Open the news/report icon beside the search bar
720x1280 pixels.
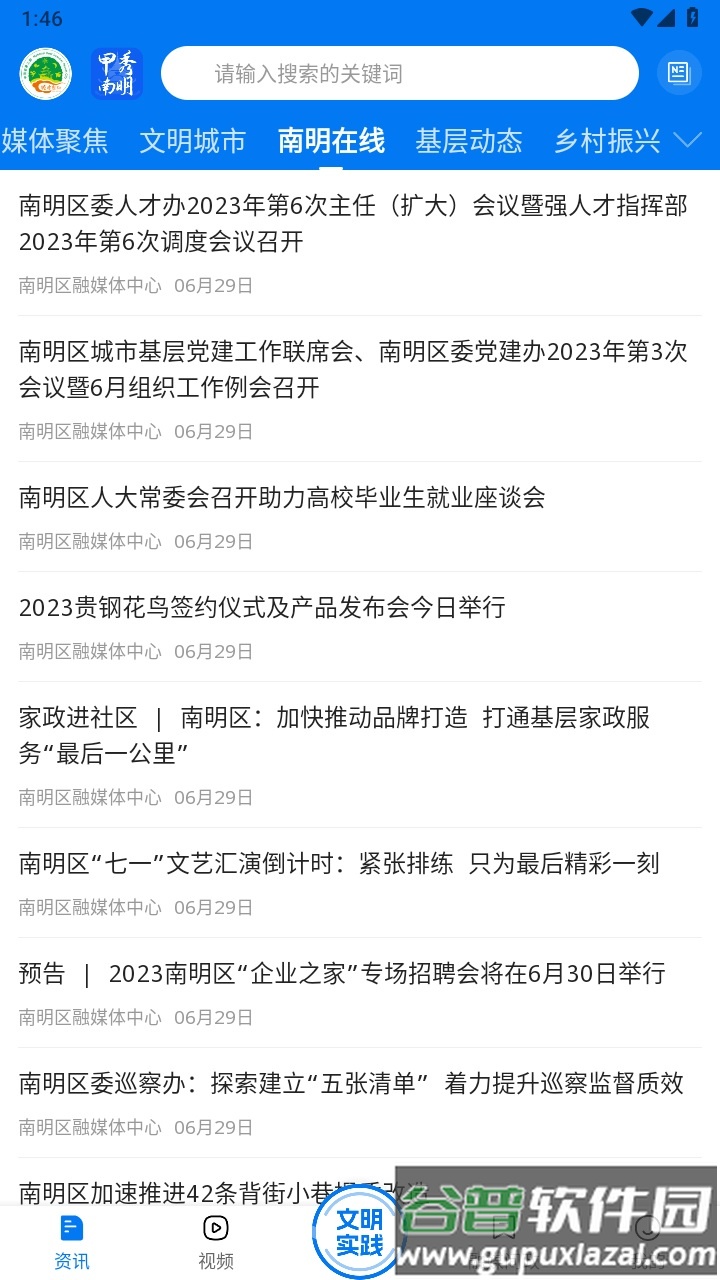pos(679,72)
